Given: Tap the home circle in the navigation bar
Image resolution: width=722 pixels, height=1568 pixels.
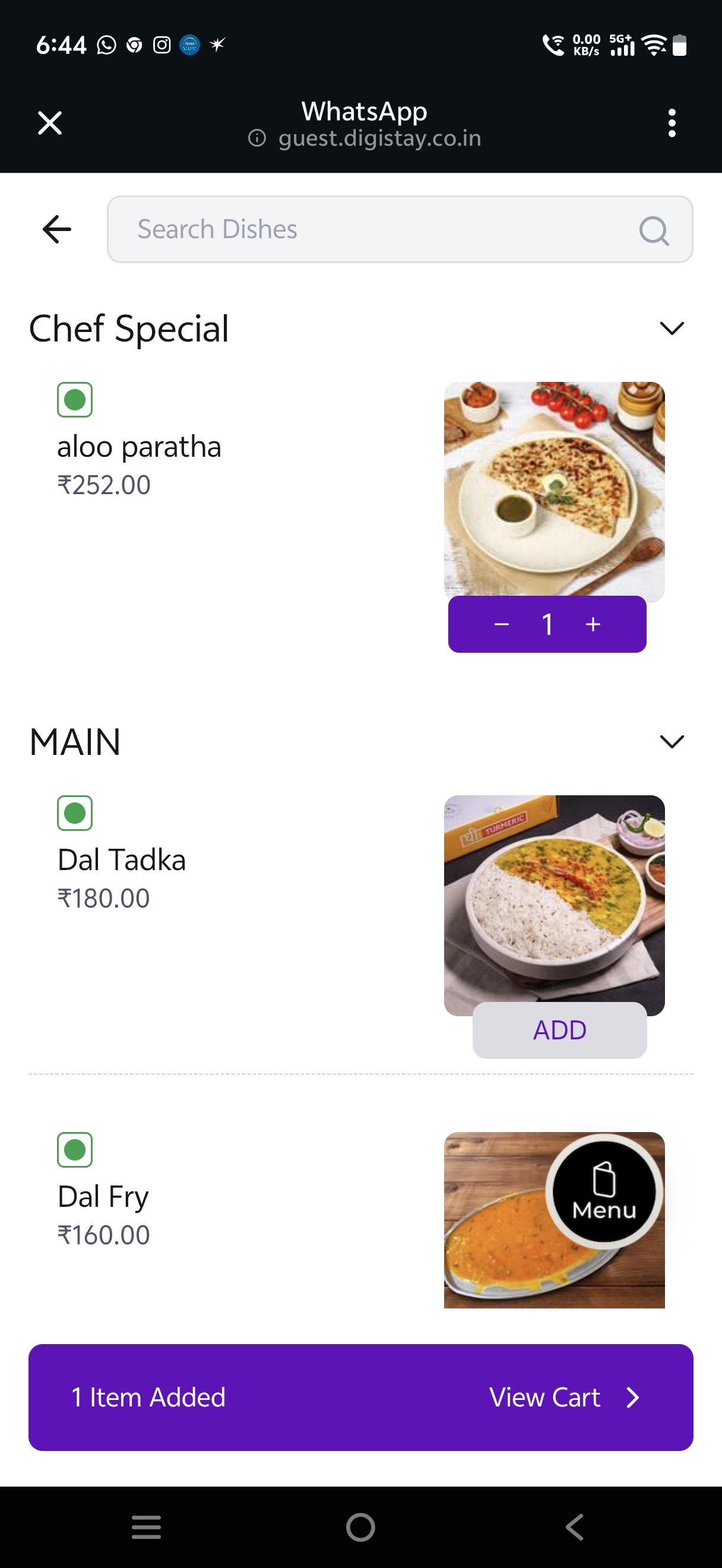Looking at the screenshot, I should pos(360,1525).
